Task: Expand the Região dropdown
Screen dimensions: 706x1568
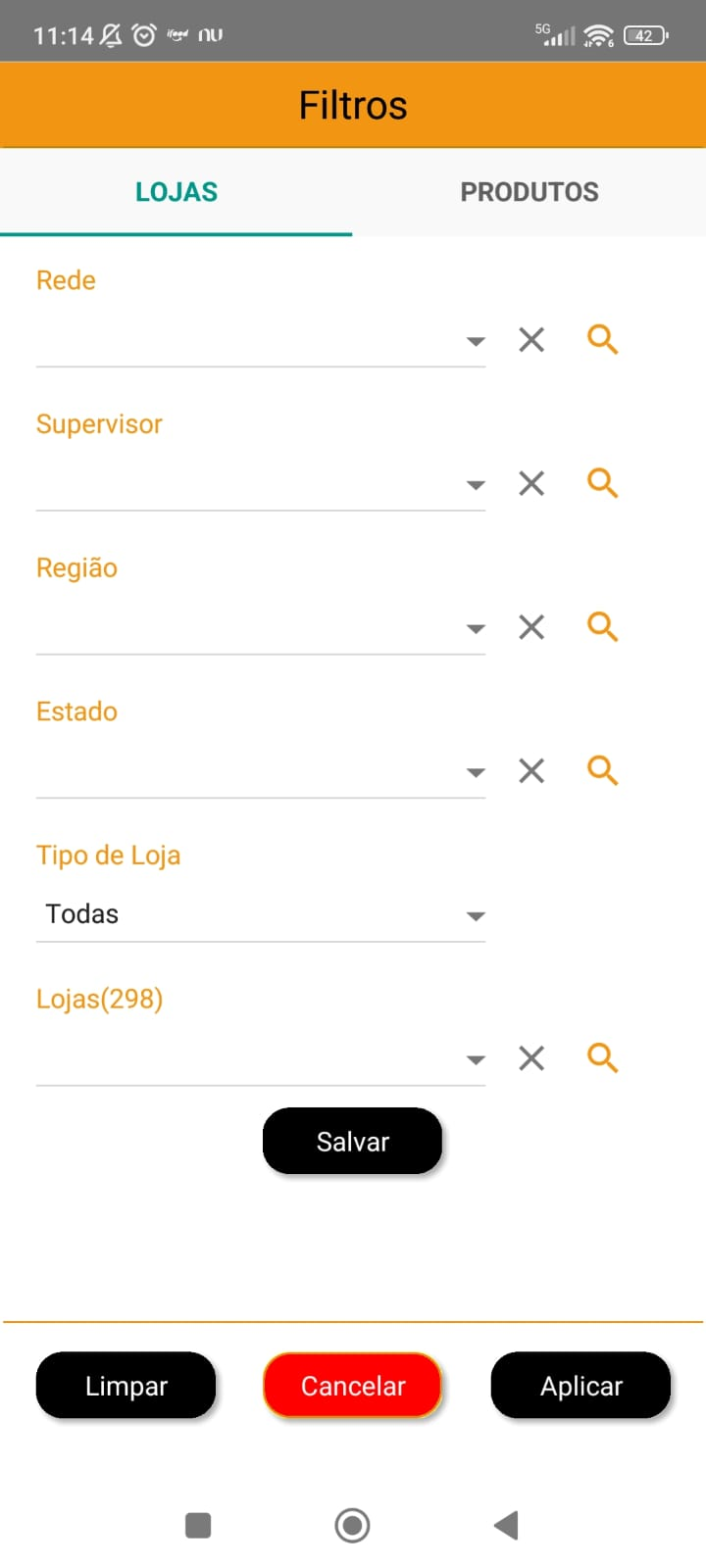Action: [x=261, y=628]
